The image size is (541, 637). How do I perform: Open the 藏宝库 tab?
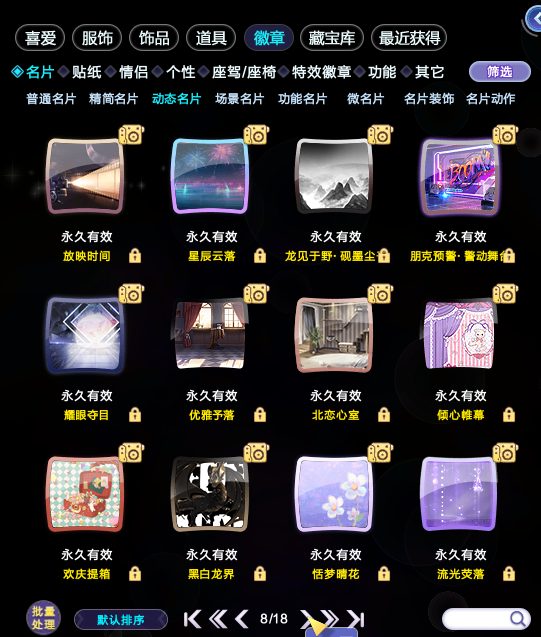[331, 38]
